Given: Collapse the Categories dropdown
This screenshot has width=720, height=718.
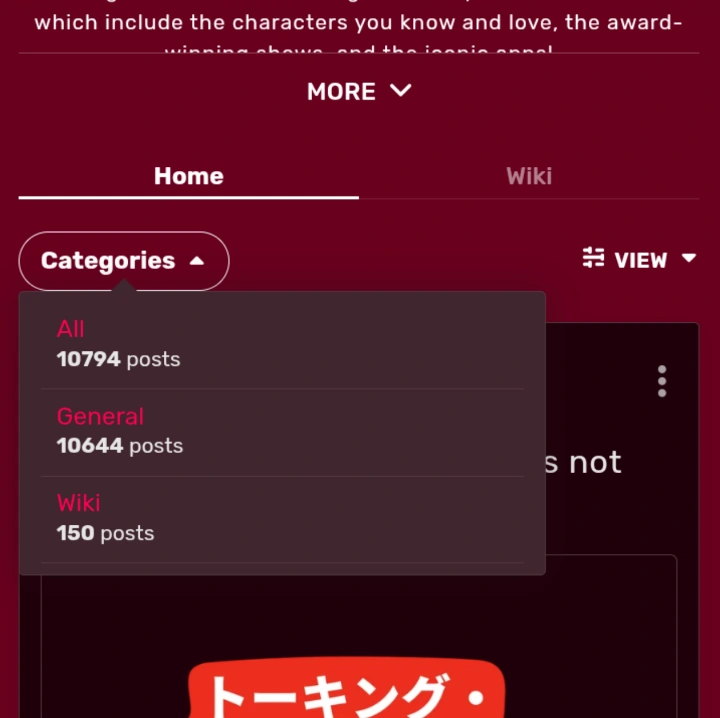Looking at the screenshot, I should (x=124, y=261).
